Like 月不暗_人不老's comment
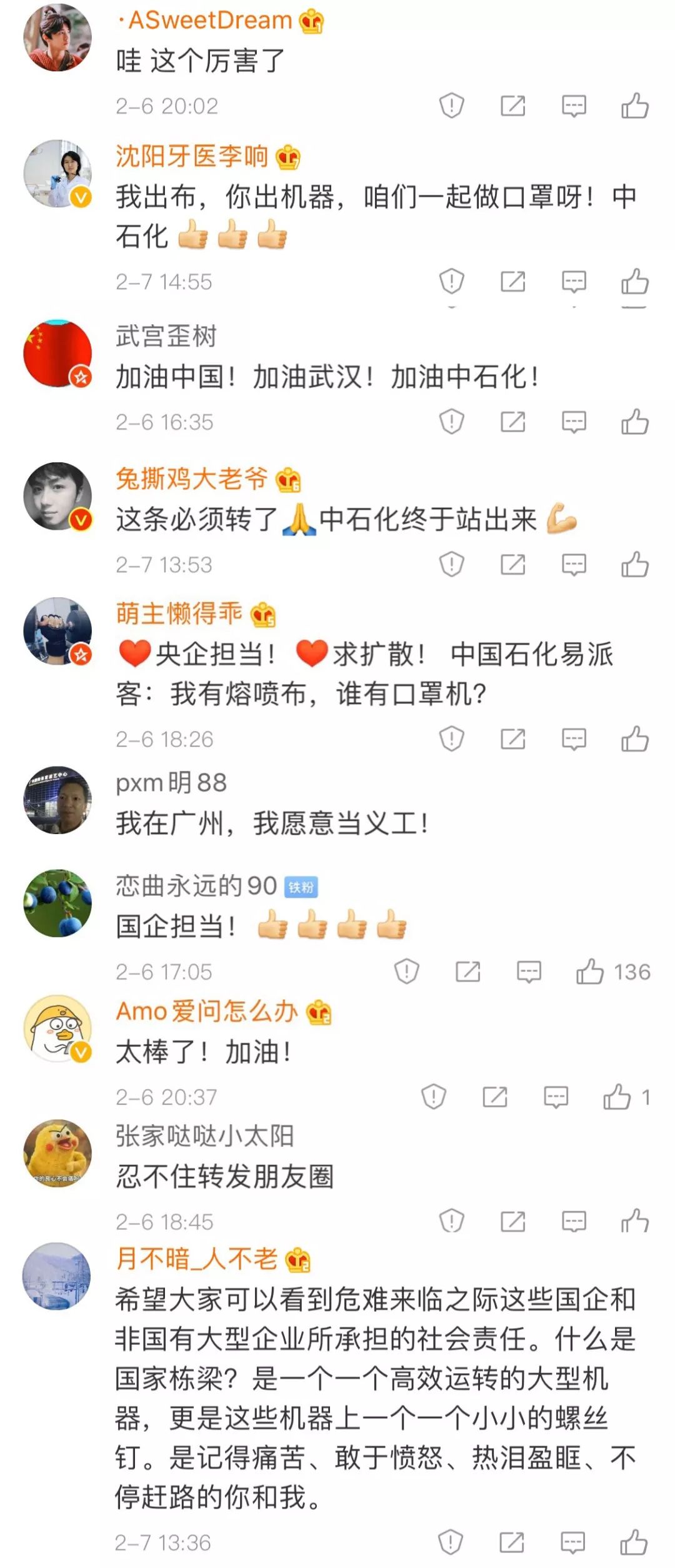 [634, 1542]
